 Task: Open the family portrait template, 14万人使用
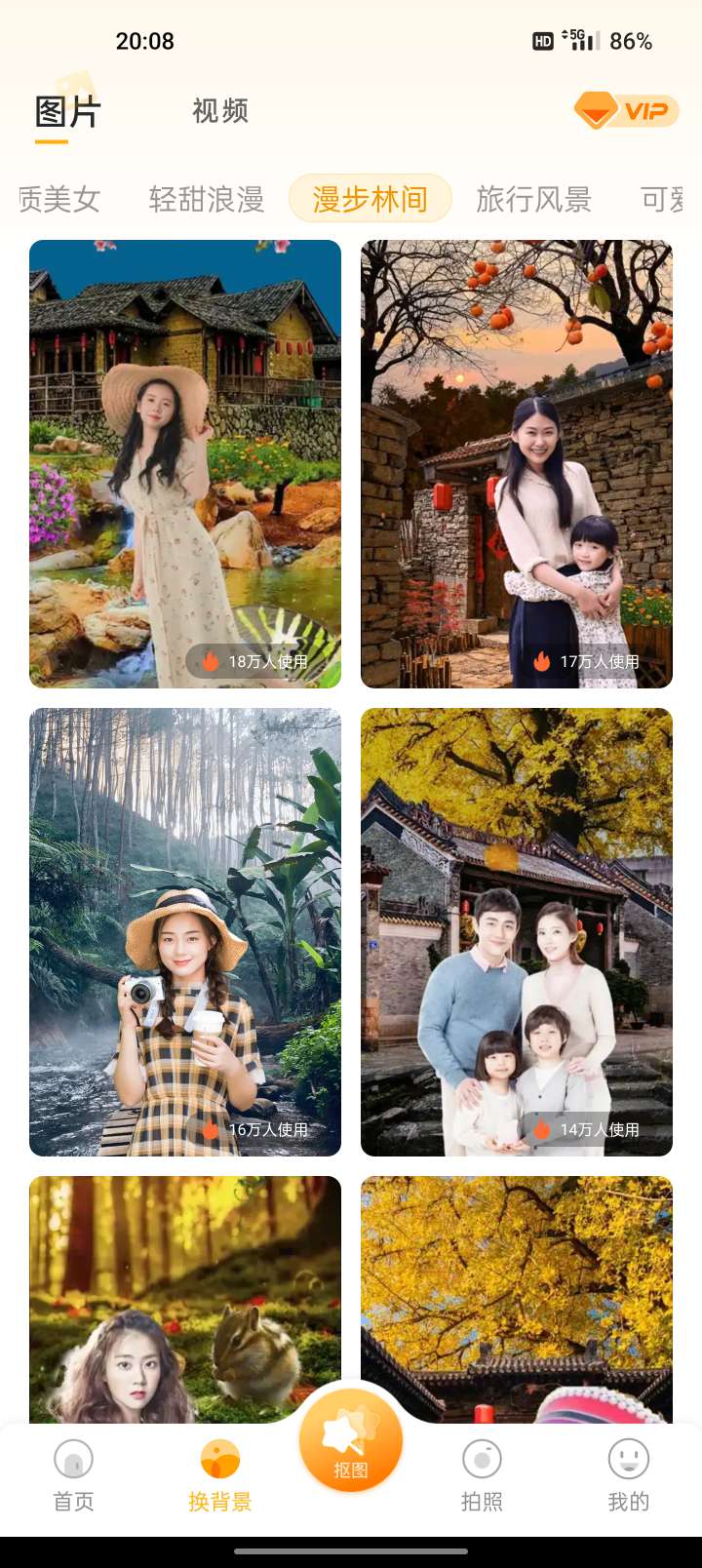point(517,931)
